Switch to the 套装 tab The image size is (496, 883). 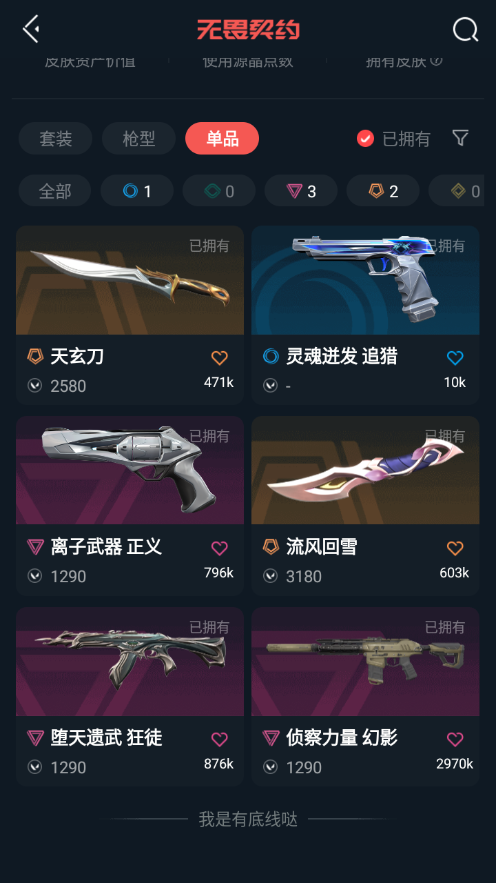tap(55, 139)
